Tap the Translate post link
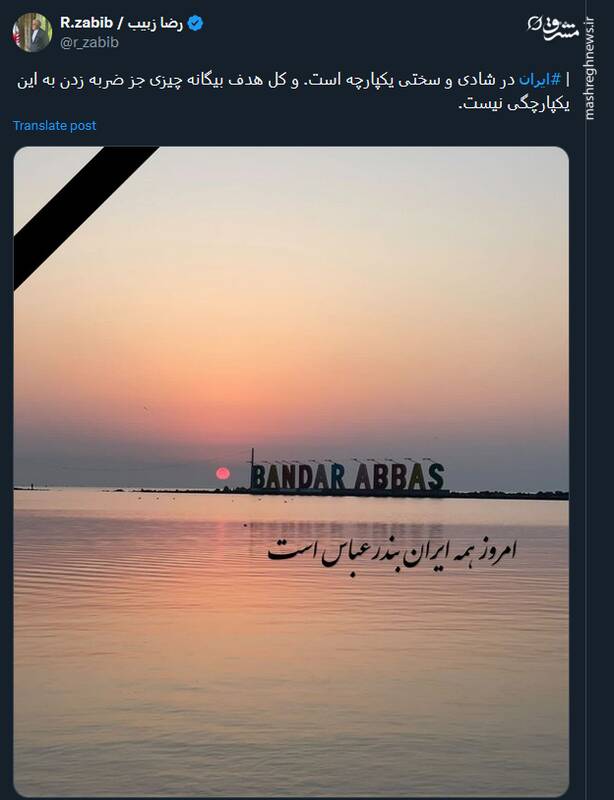 [x=55, y=125]
